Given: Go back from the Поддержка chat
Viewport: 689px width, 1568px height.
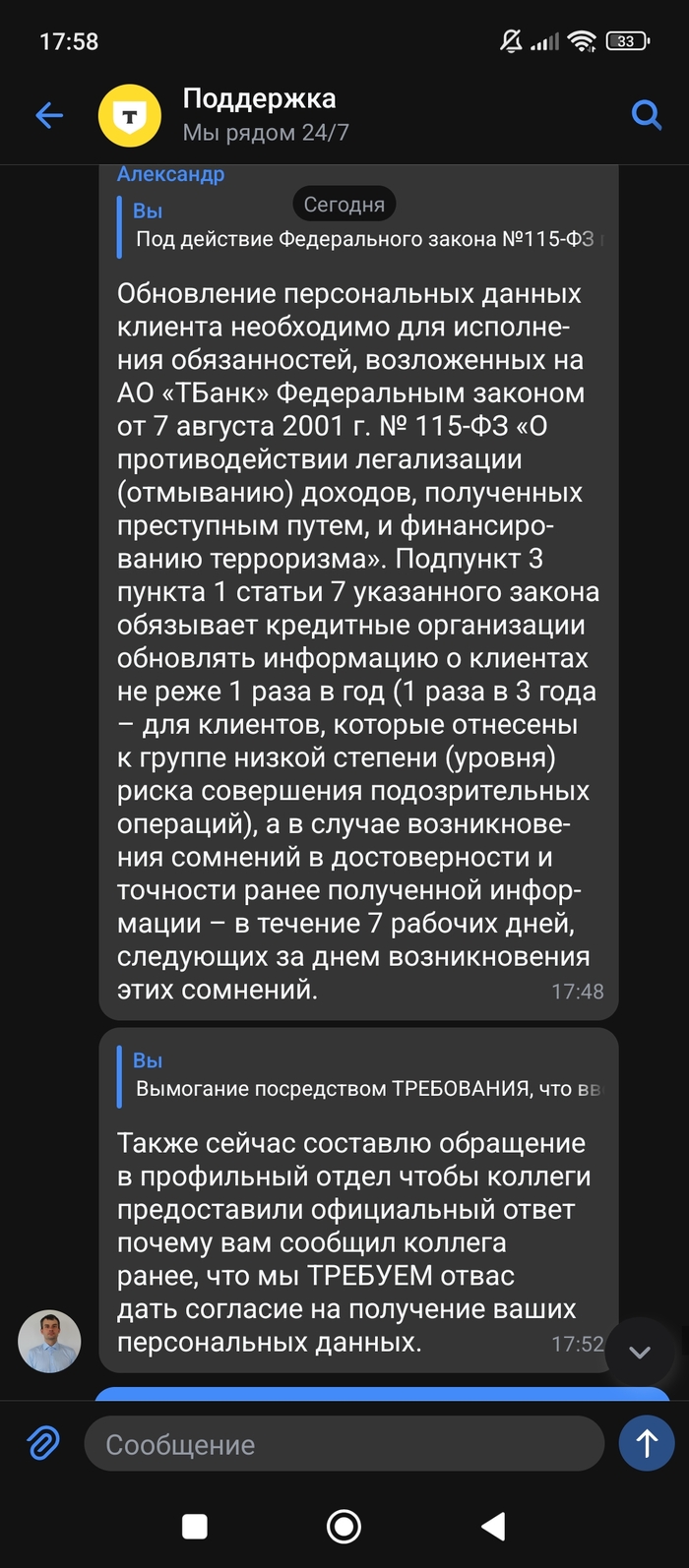Looking at the screenshot, I should (49, 115).
